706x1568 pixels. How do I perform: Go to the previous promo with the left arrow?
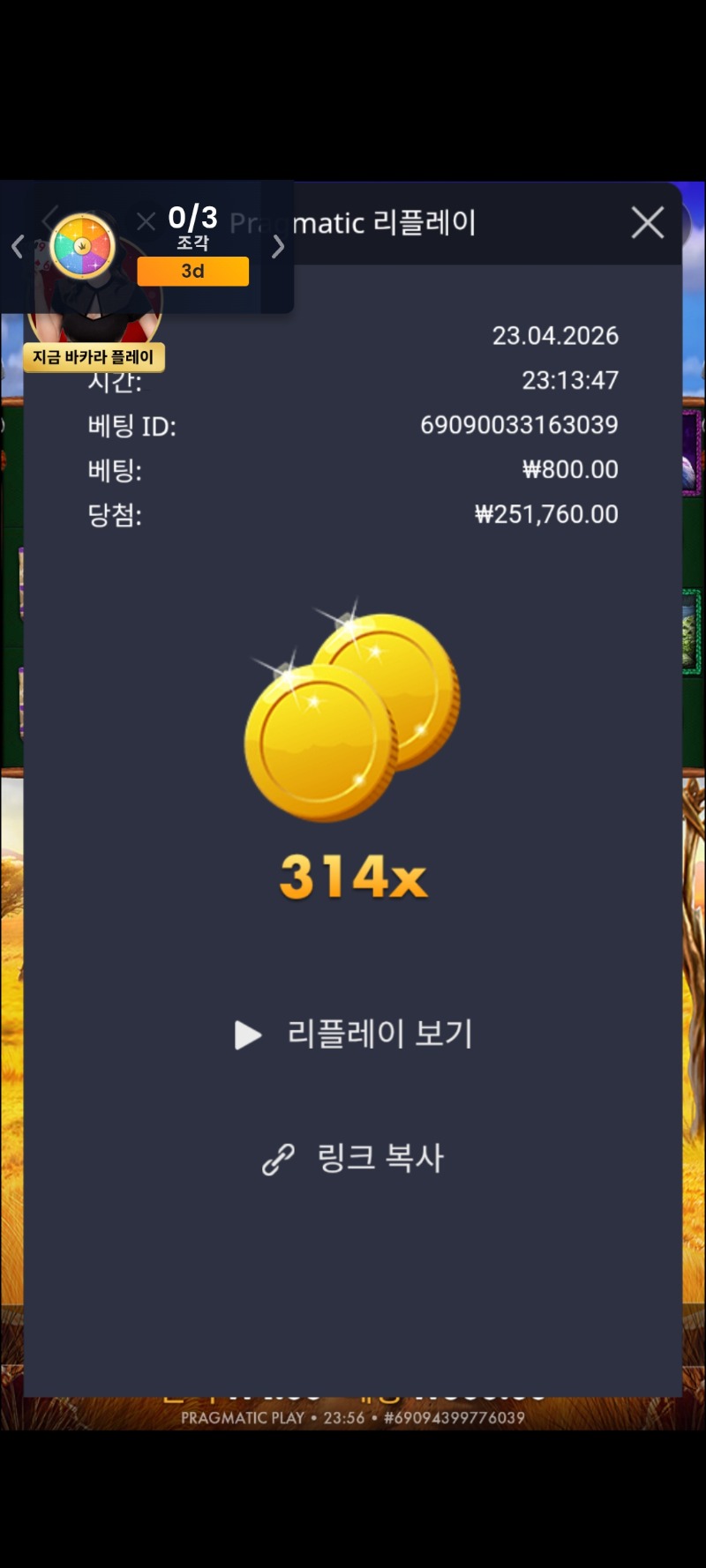point(17,247)
